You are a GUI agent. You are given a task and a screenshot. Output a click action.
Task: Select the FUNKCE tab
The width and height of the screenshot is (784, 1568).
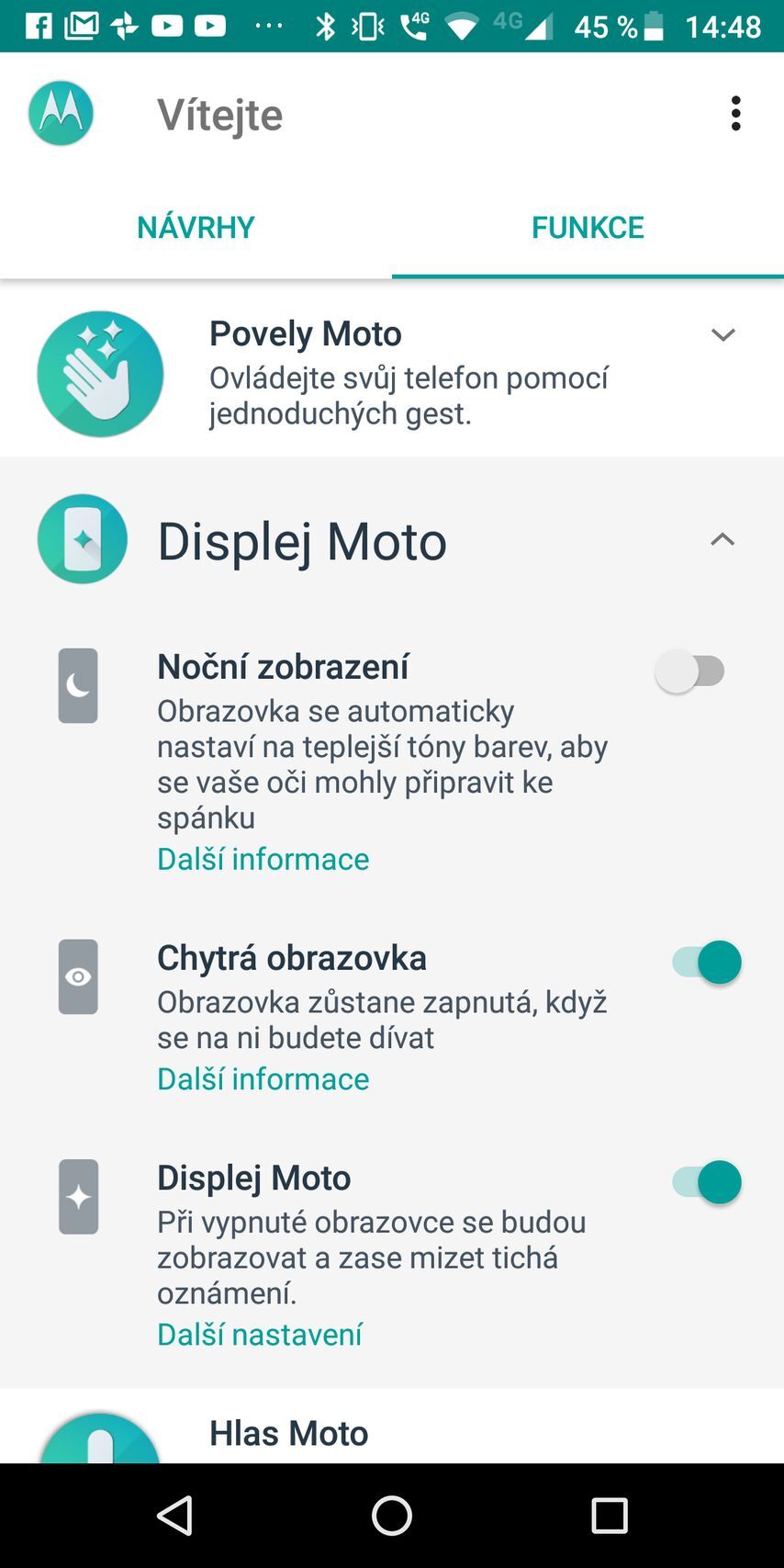pos(588,227)
